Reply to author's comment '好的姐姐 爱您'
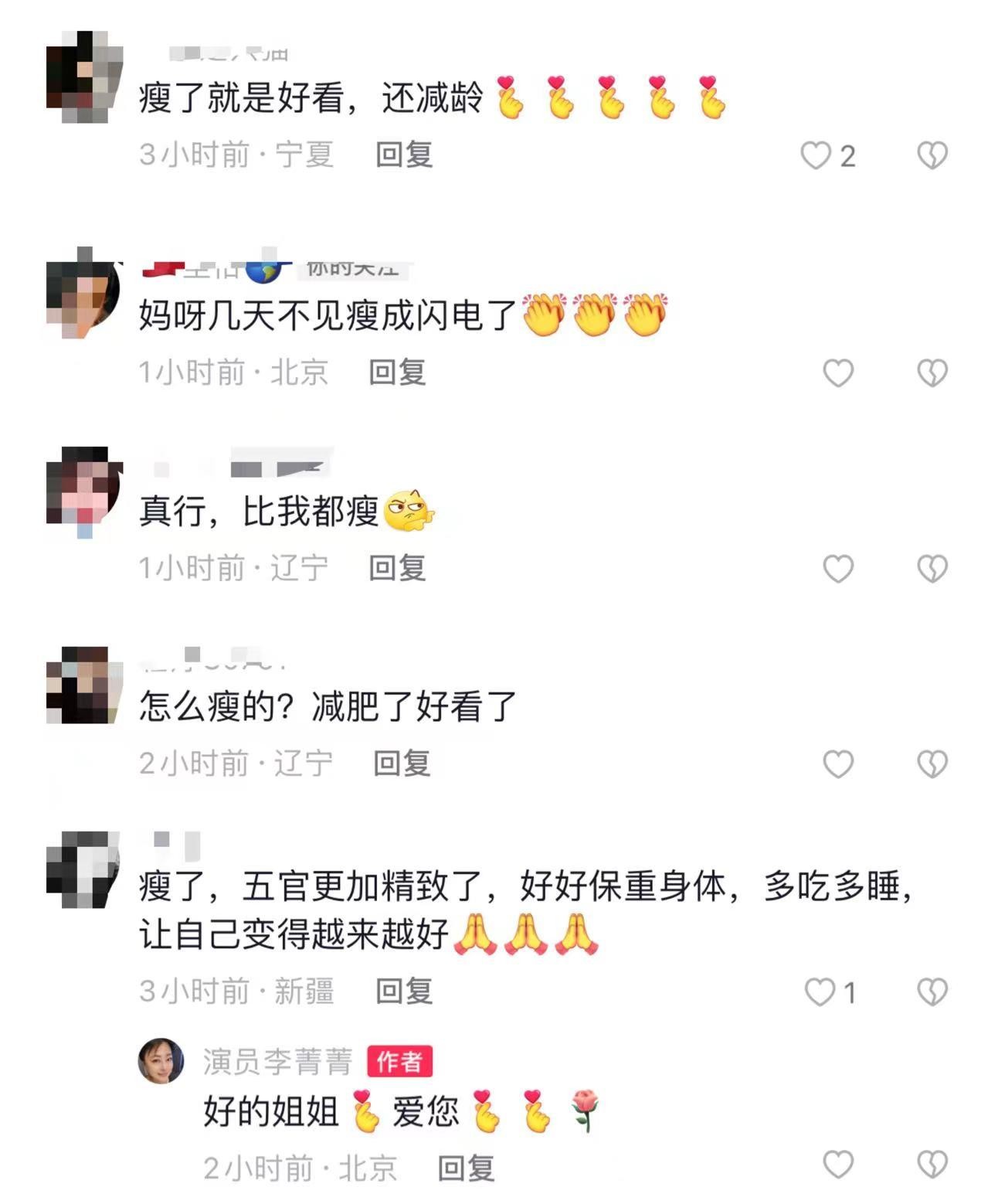 pos(466,1168)
